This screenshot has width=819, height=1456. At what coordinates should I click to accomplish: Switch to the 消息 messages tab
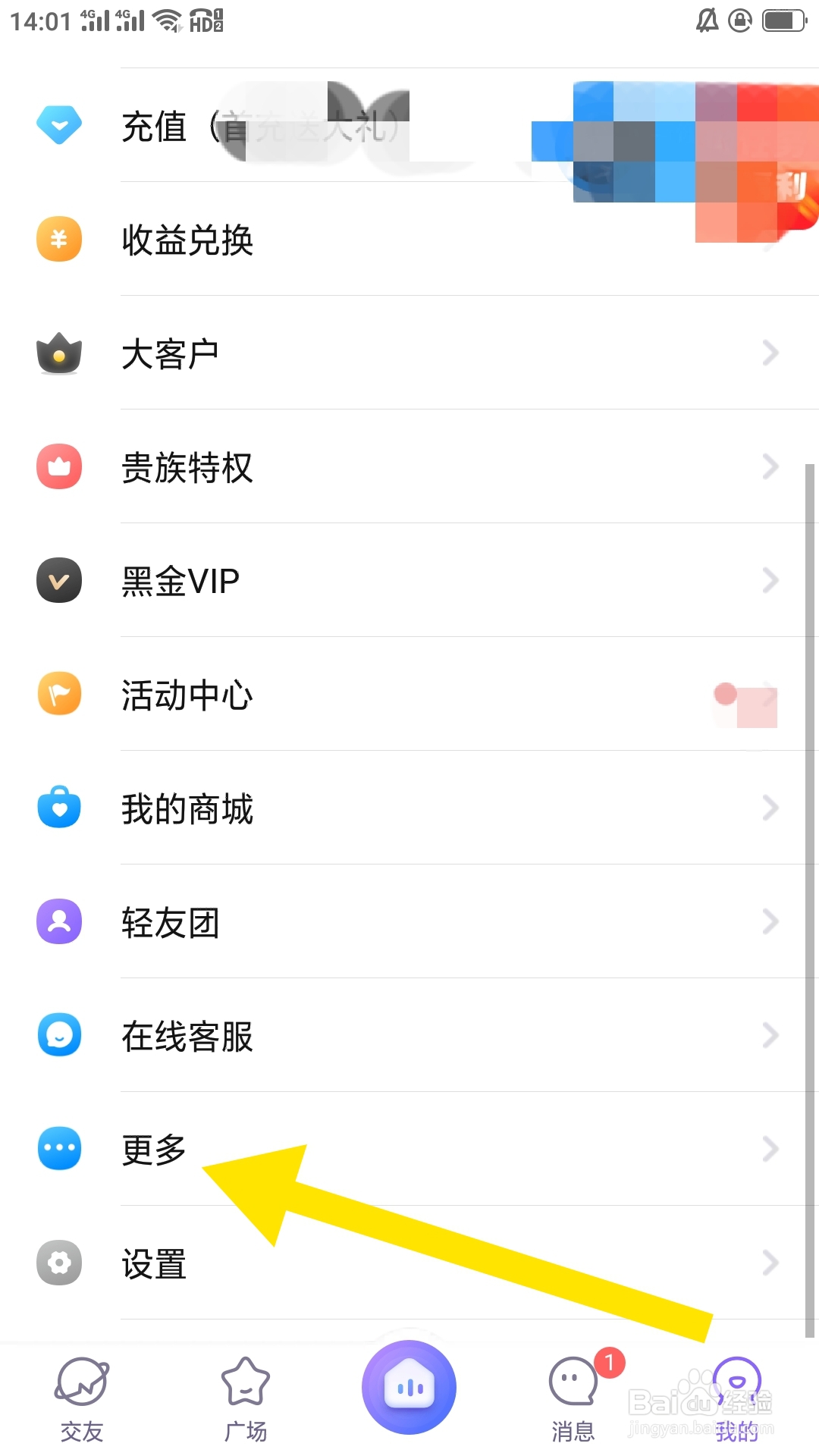pyautogui.click(x=573, y=1399)
